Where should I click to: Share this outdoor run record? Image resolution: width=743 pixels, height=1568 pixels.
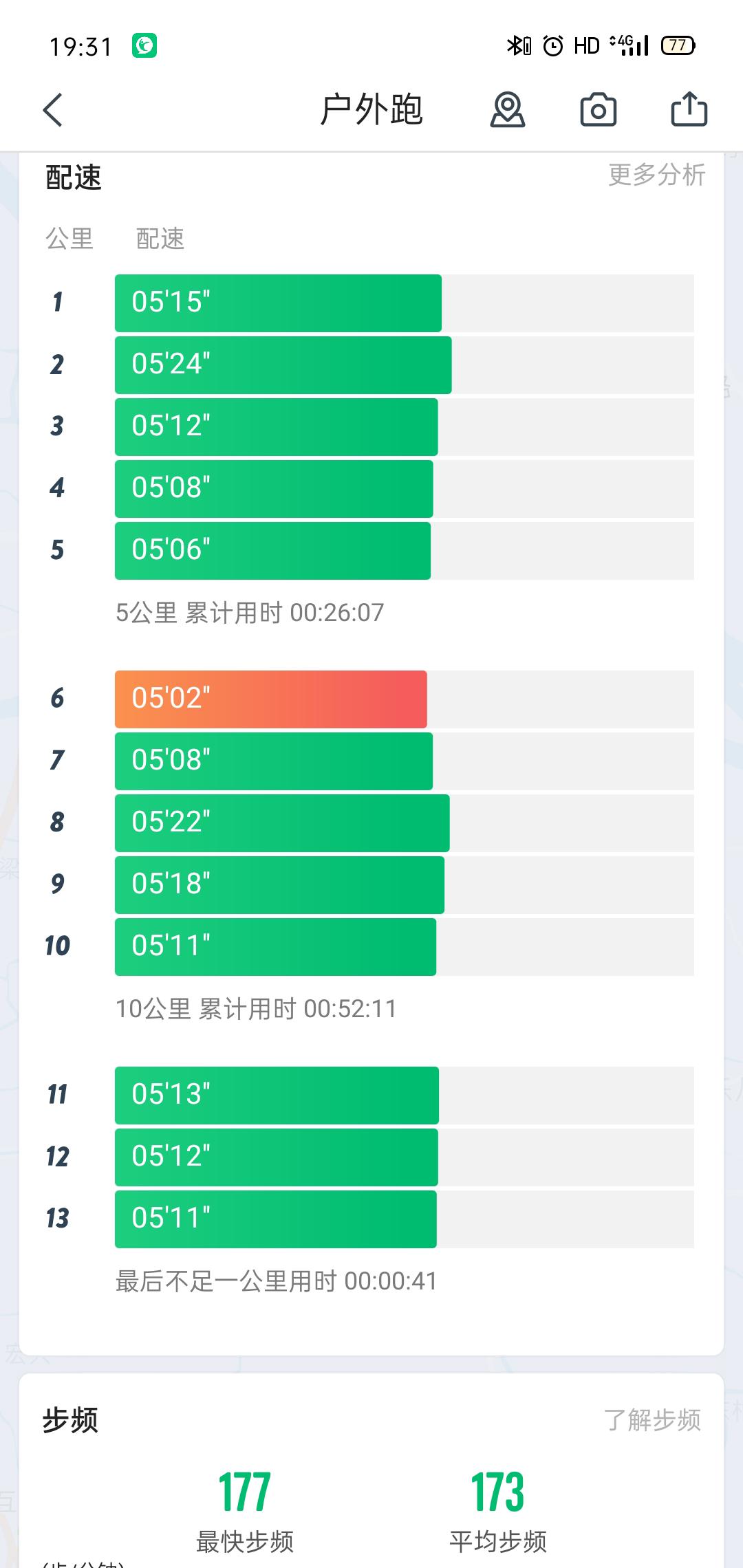pyautogui.click(x=689, y=109)
